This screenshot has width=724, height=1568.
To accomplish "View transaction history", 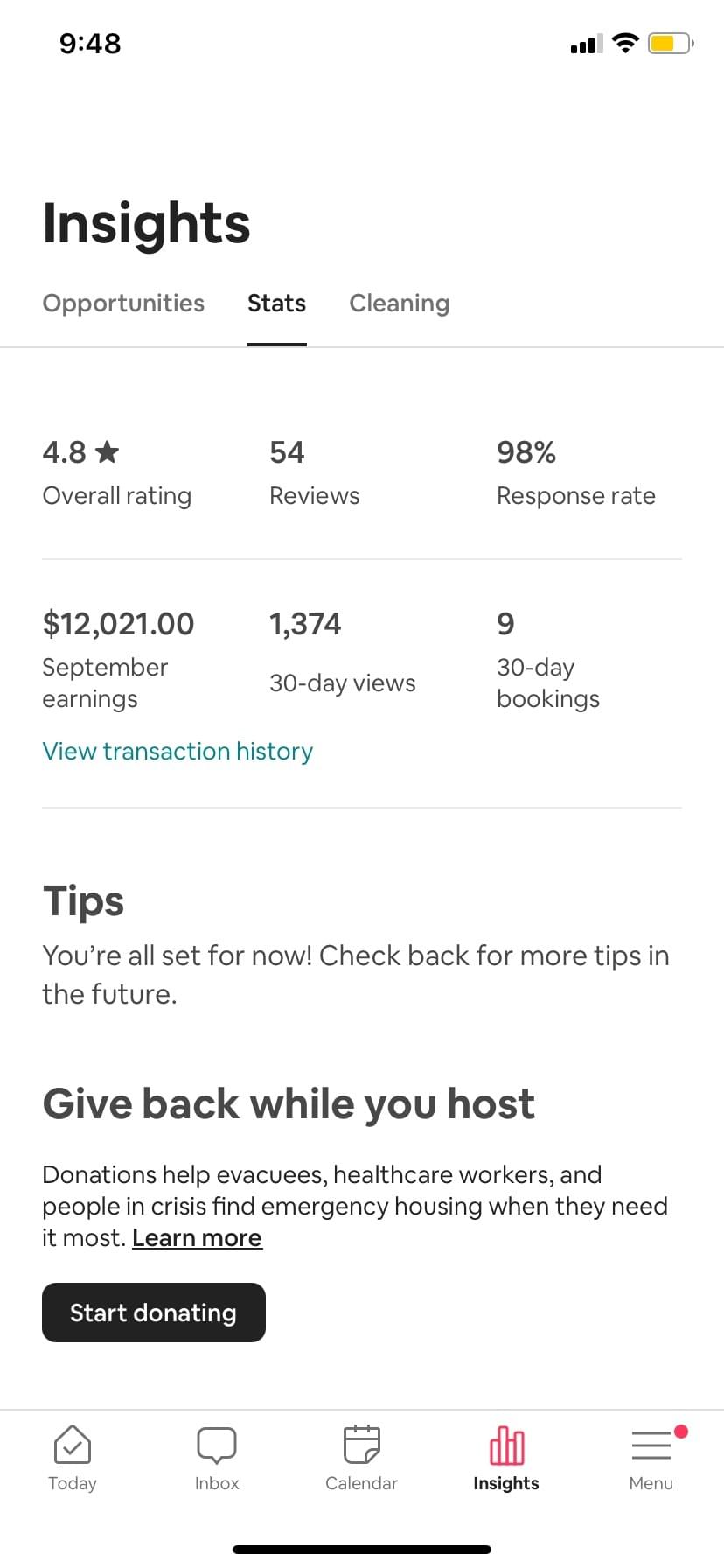I will 178,751.
